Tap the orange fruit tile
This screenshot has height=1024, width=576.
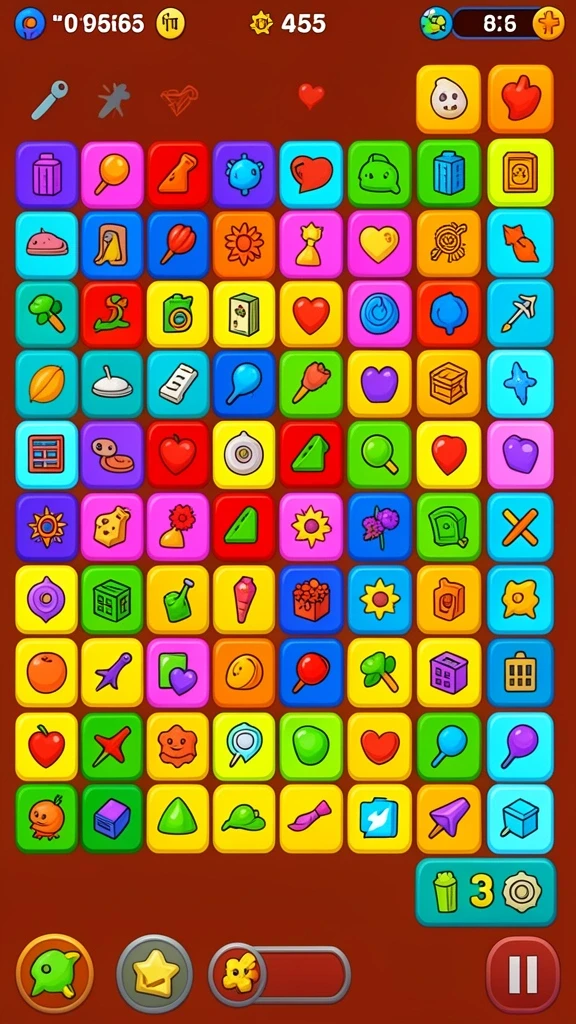pos(46,672)
